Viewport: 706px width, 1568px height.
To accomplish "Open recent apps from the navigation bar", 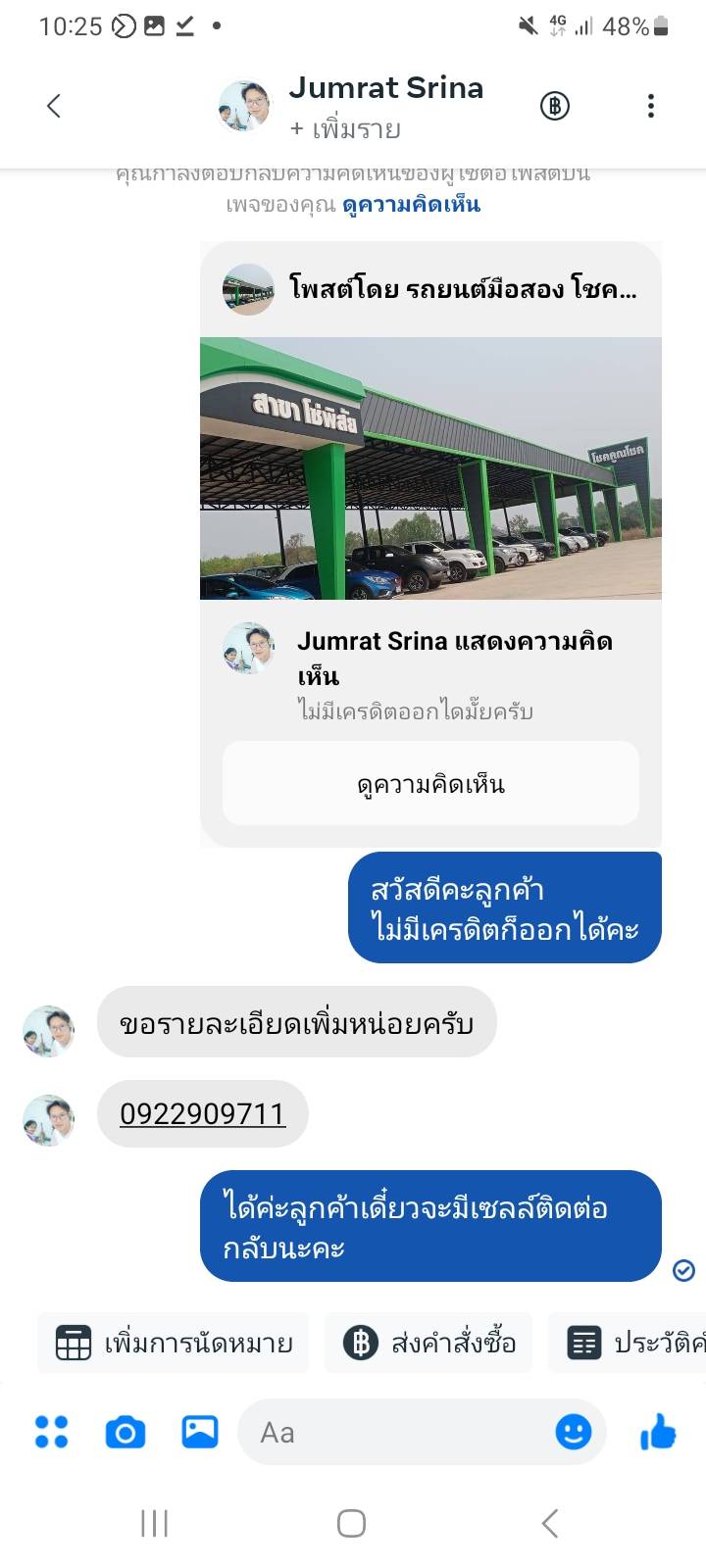I will pyautogui.click(x=154, y=1523).
